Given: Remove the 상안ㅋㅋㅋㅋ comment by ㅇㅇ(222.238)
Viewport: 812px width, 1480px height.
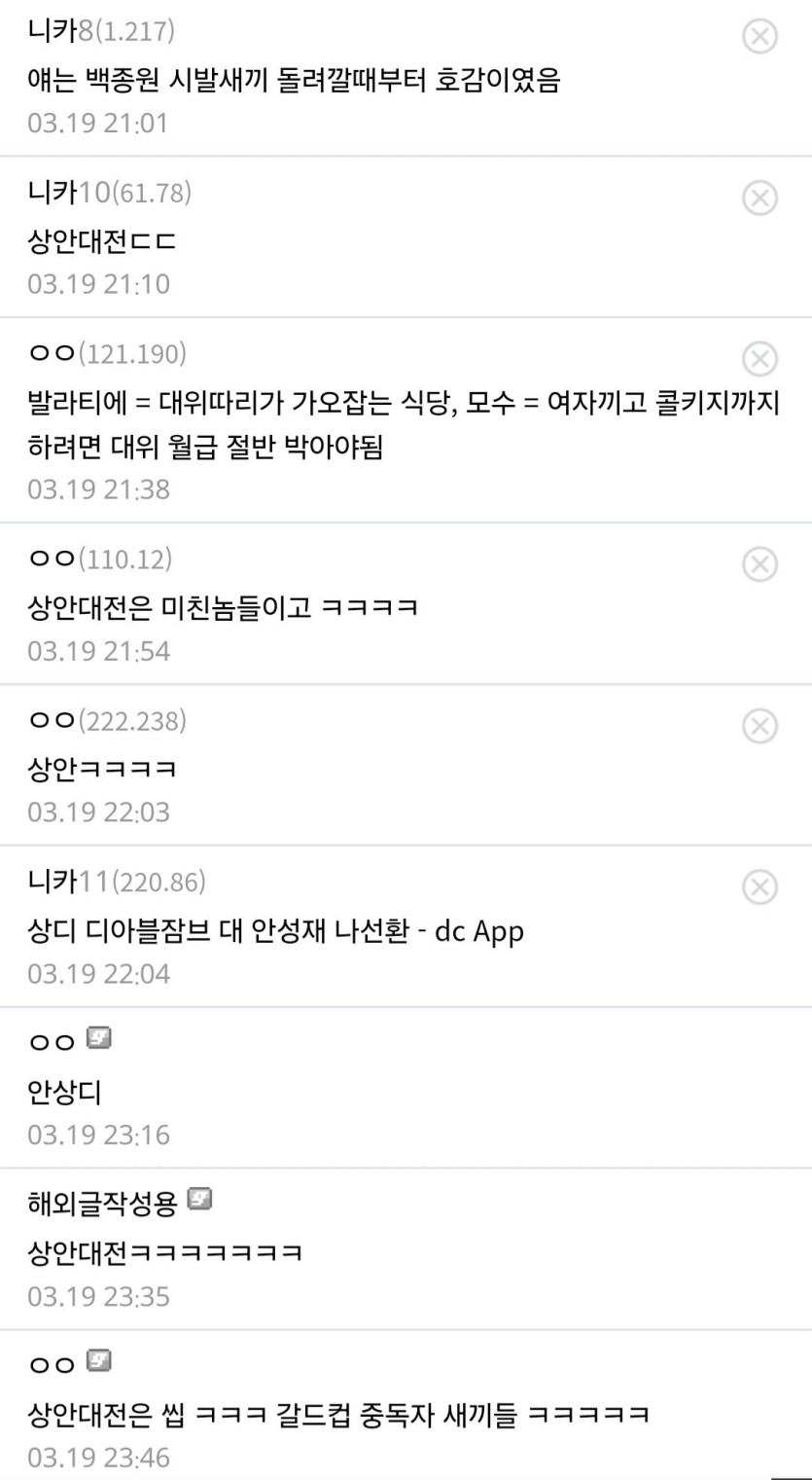Looking at the screenshot, I should point(759,726).
